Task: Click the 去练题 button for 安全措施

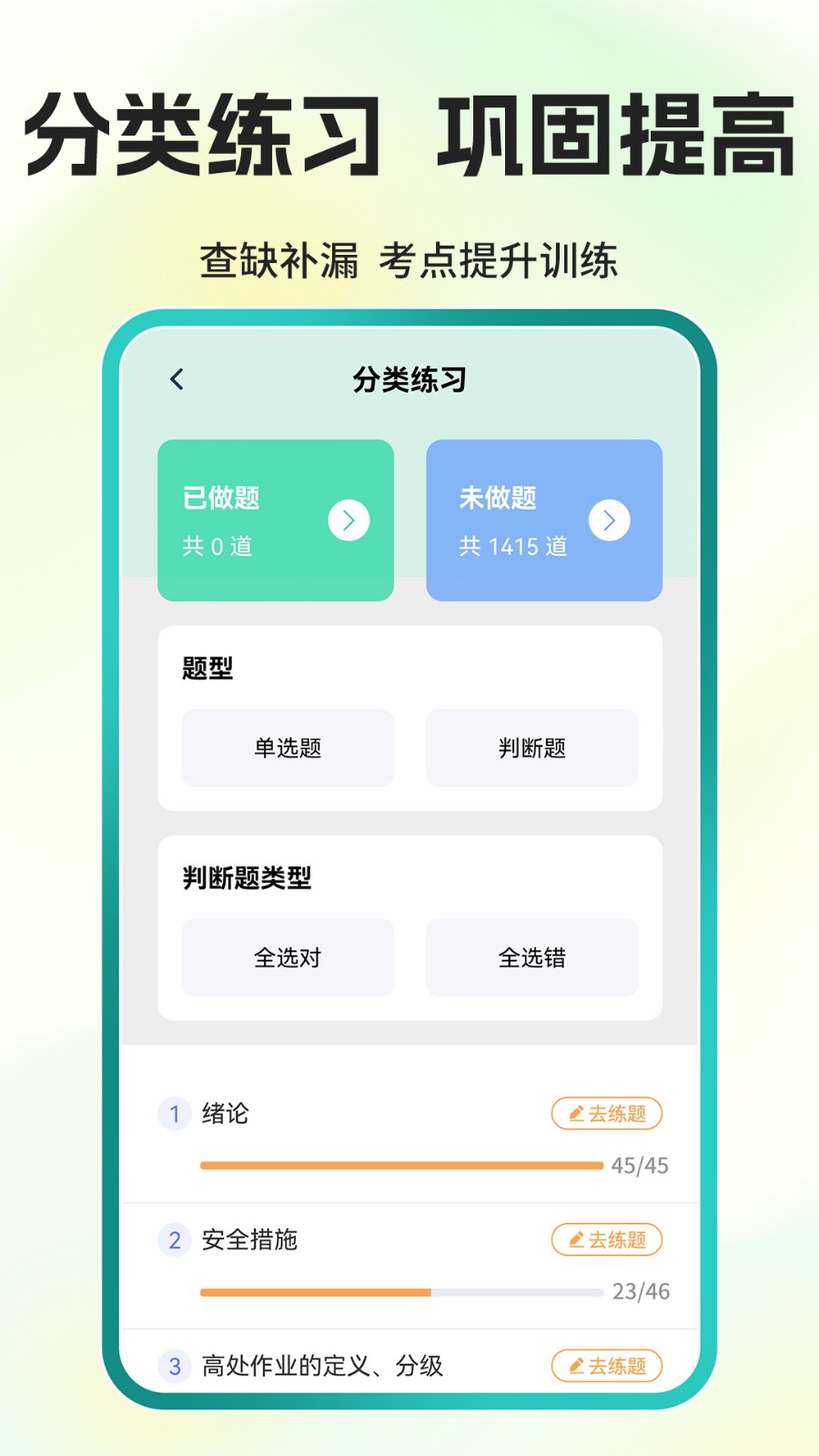Action: click(605, 1239)
